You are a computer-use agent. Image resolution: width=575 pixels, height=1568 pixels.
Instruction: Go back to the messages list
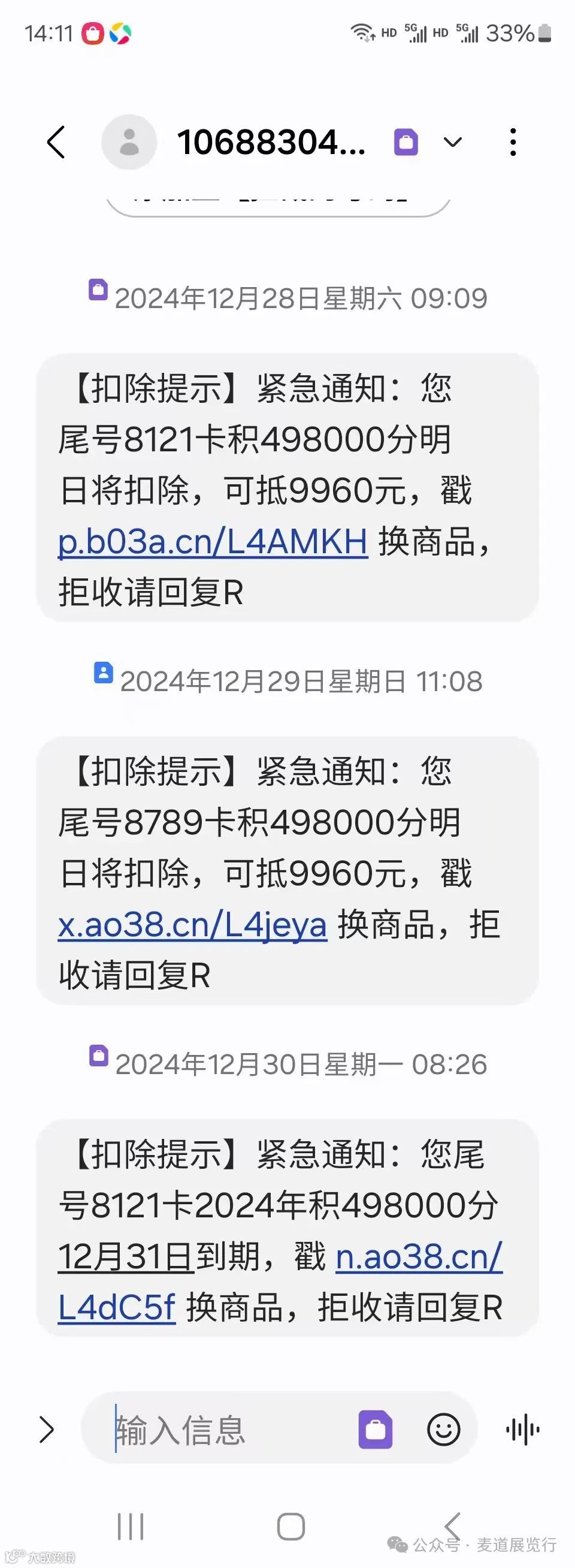pyautogui.click(x=56, y=143)
